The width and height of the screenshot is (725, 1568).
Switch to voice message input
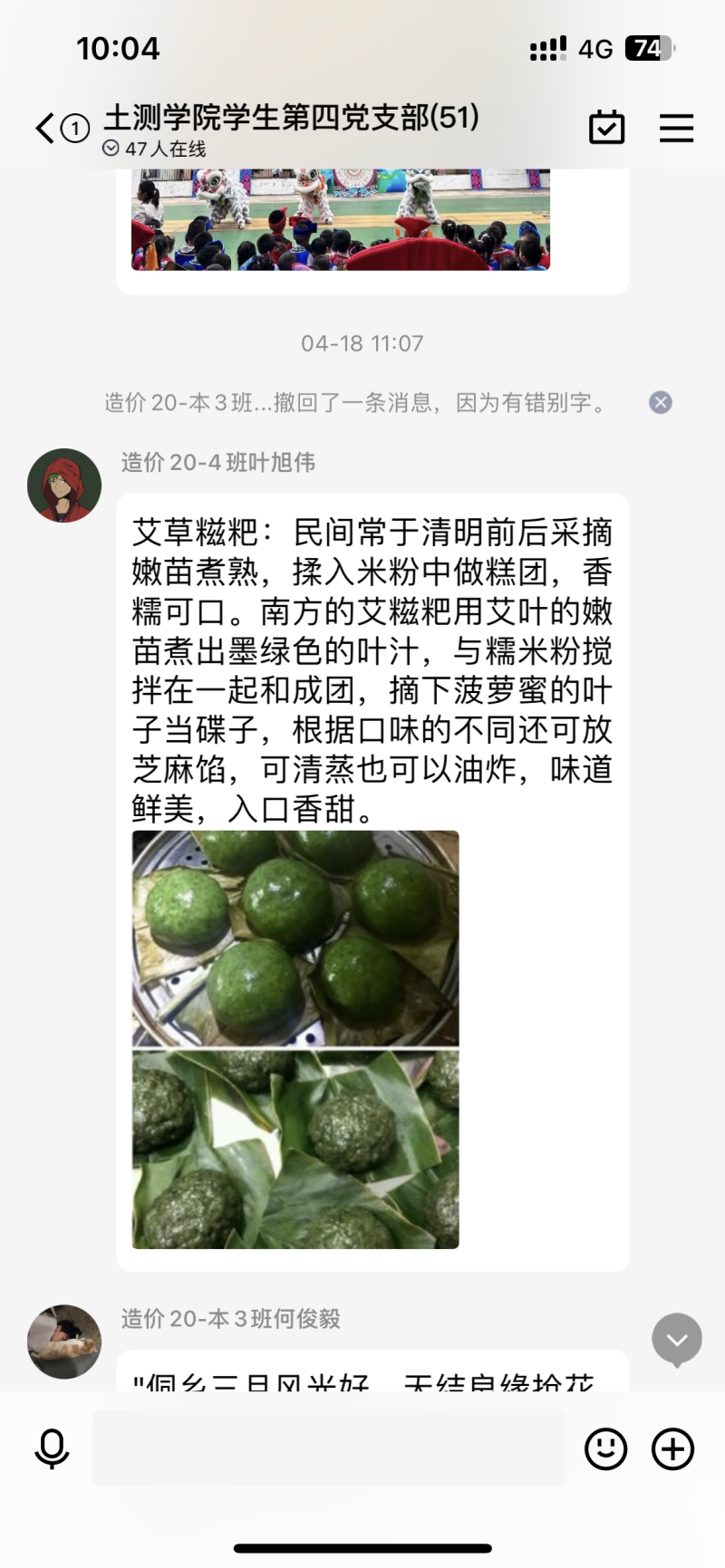[52, 1448]
